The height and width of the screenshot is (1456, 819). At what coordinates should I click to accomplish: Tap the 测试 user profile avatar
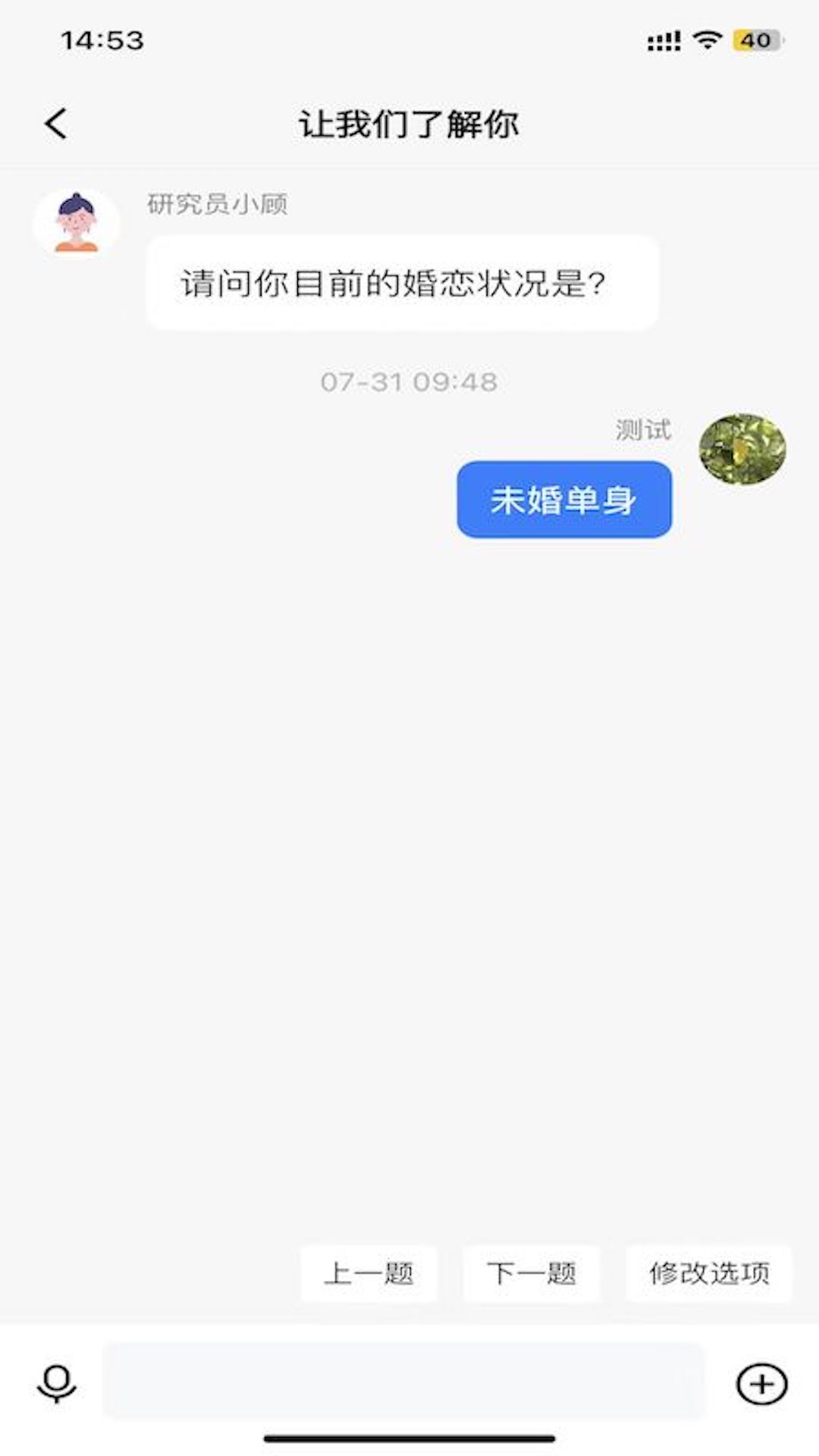742,449
